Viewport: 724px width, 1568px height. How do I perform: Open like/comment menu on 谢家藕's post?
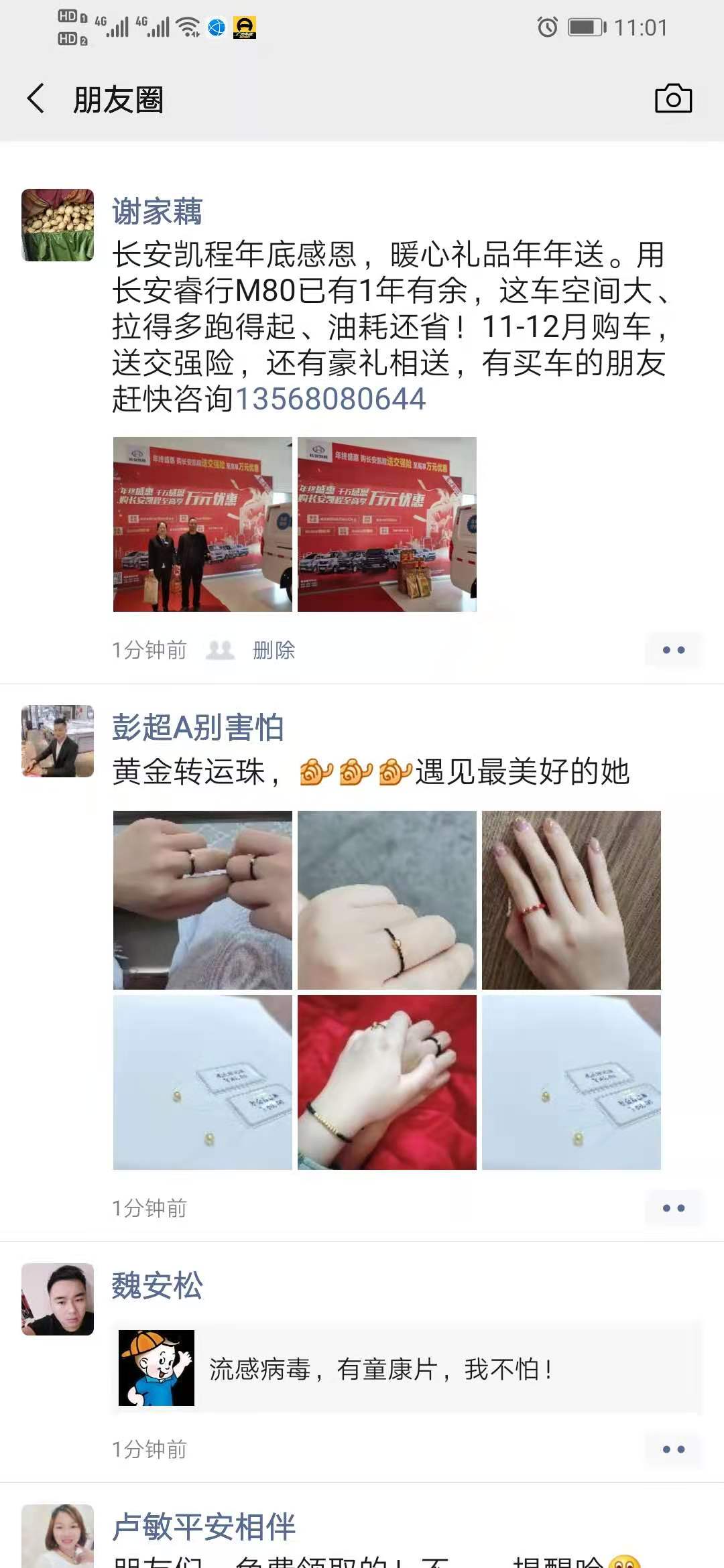coord(673,650)
